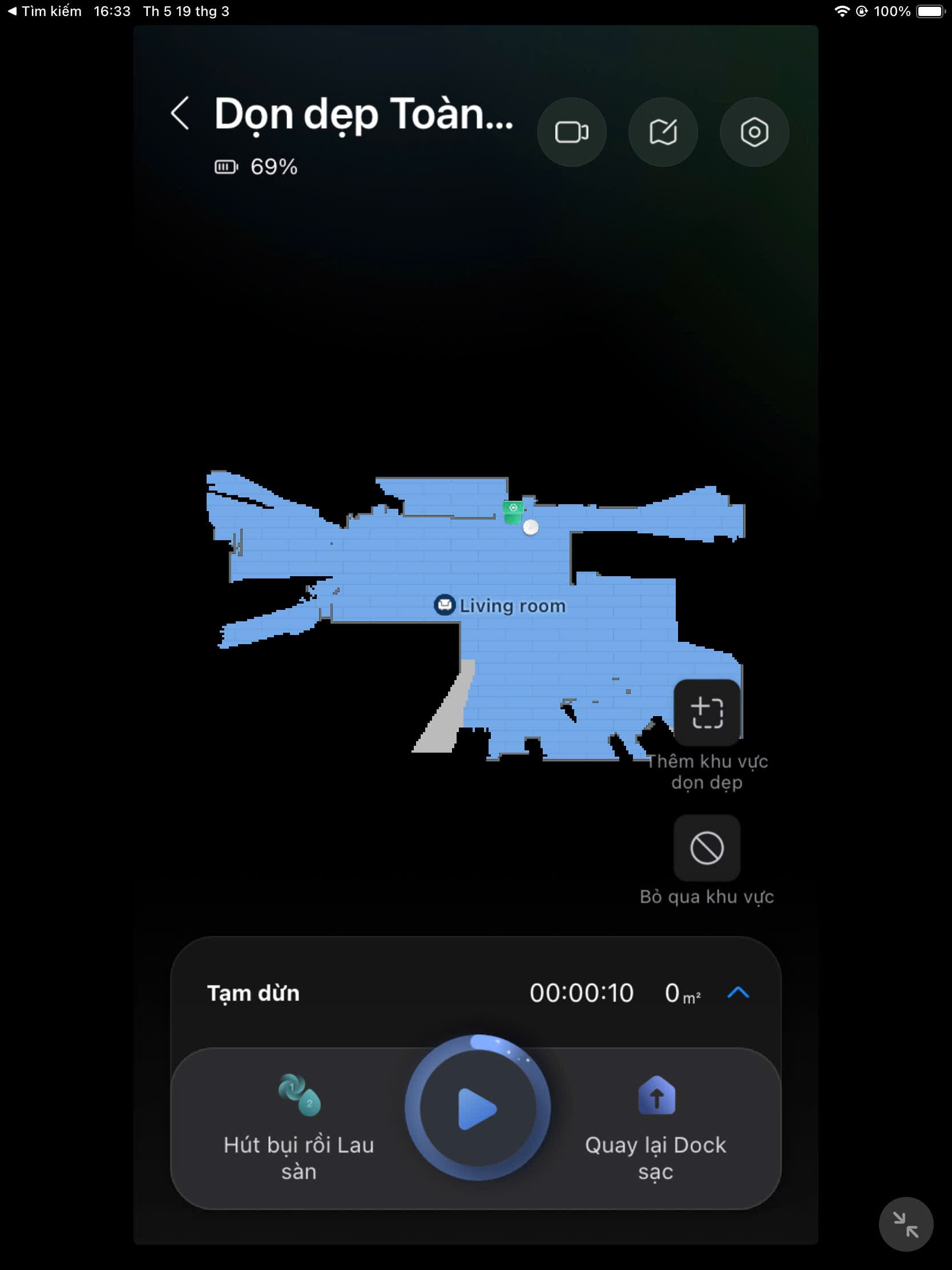The height and width of the screenshot is (1270, 952).
Task: Go back using the top-left arrow
Action: tap(180, 113)
